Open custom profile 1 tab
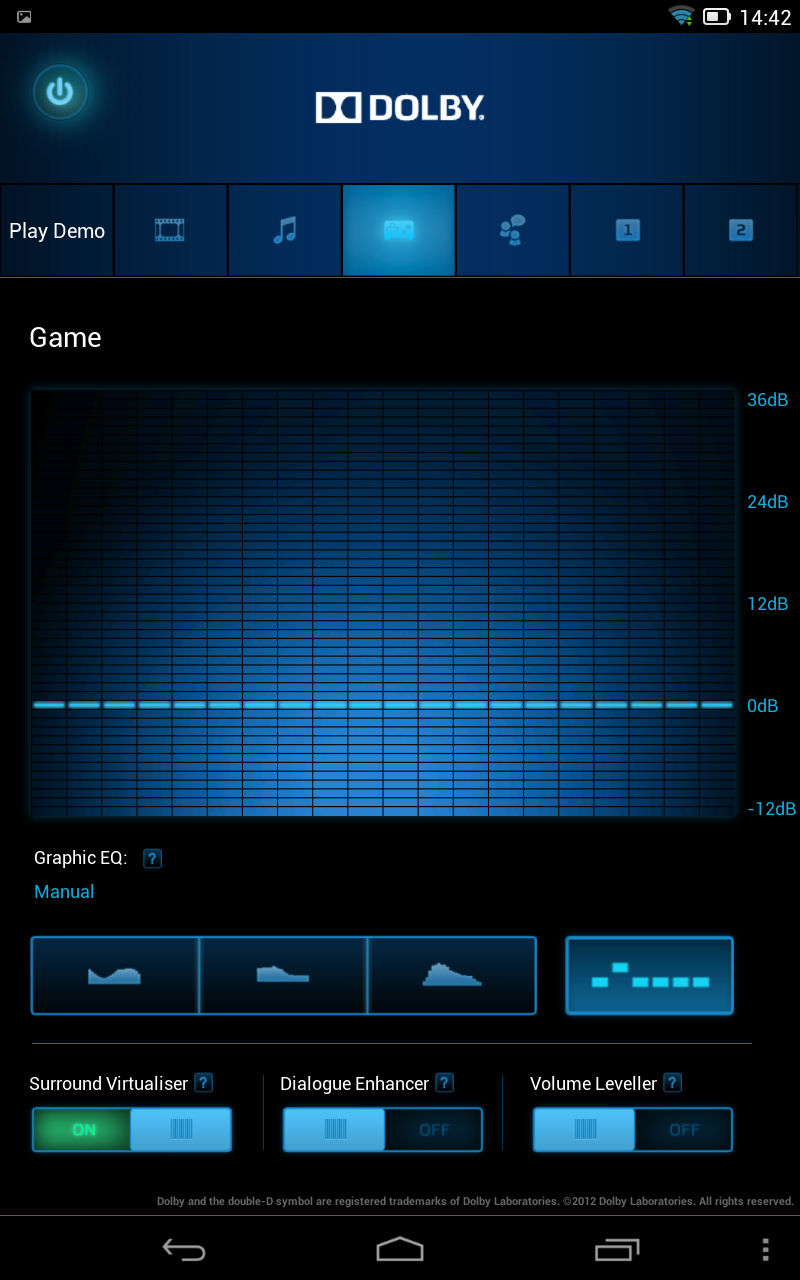 pyautogui.click(x=627, y=231)
